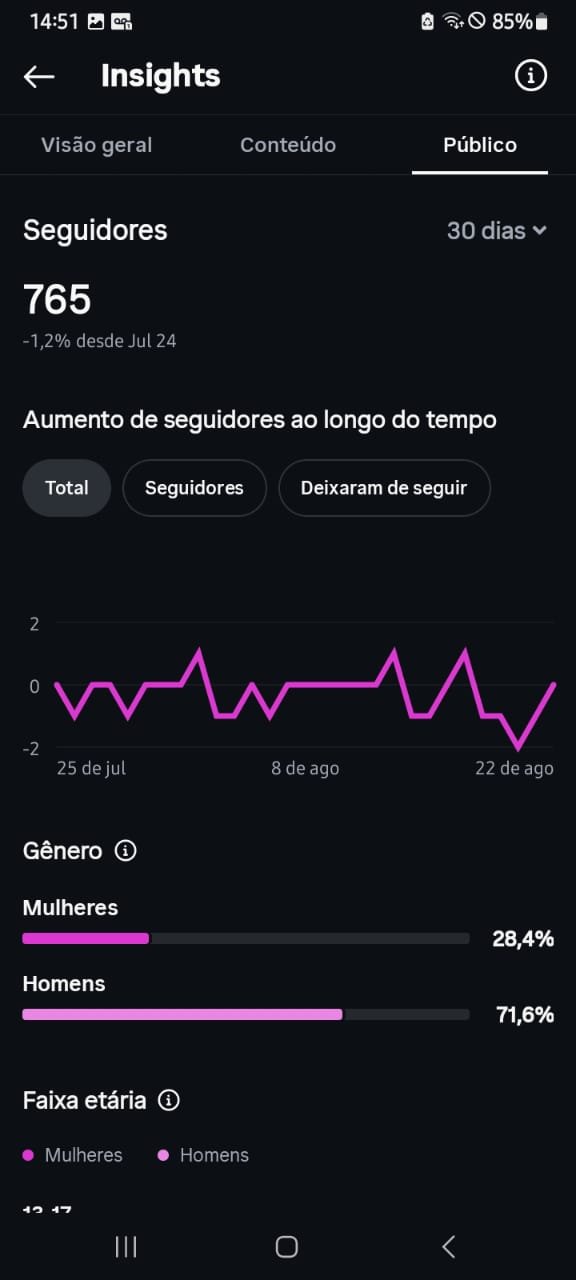
Task: Open the Insights info icon
Action: [530, 75]
